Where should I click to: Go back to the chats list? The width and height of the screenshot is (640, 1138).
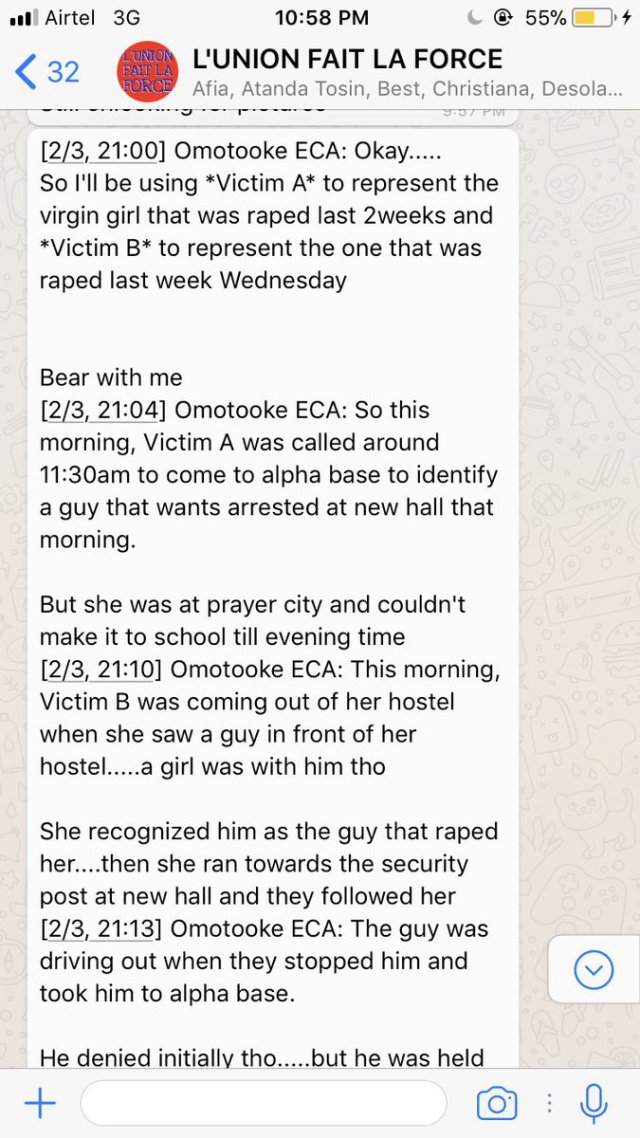47,72
